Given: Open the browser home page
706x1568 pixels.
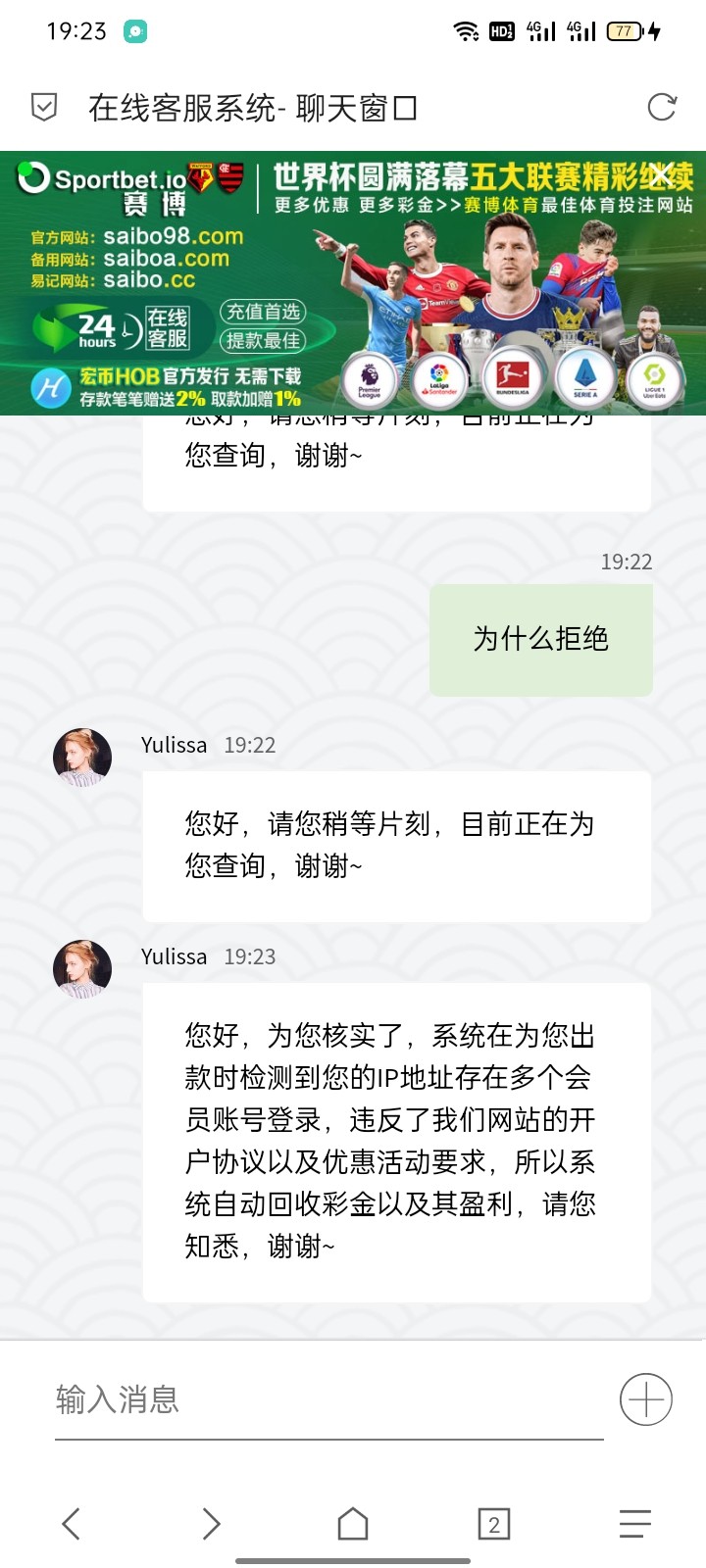Looking at the screenshot, I should point(353,1524).
